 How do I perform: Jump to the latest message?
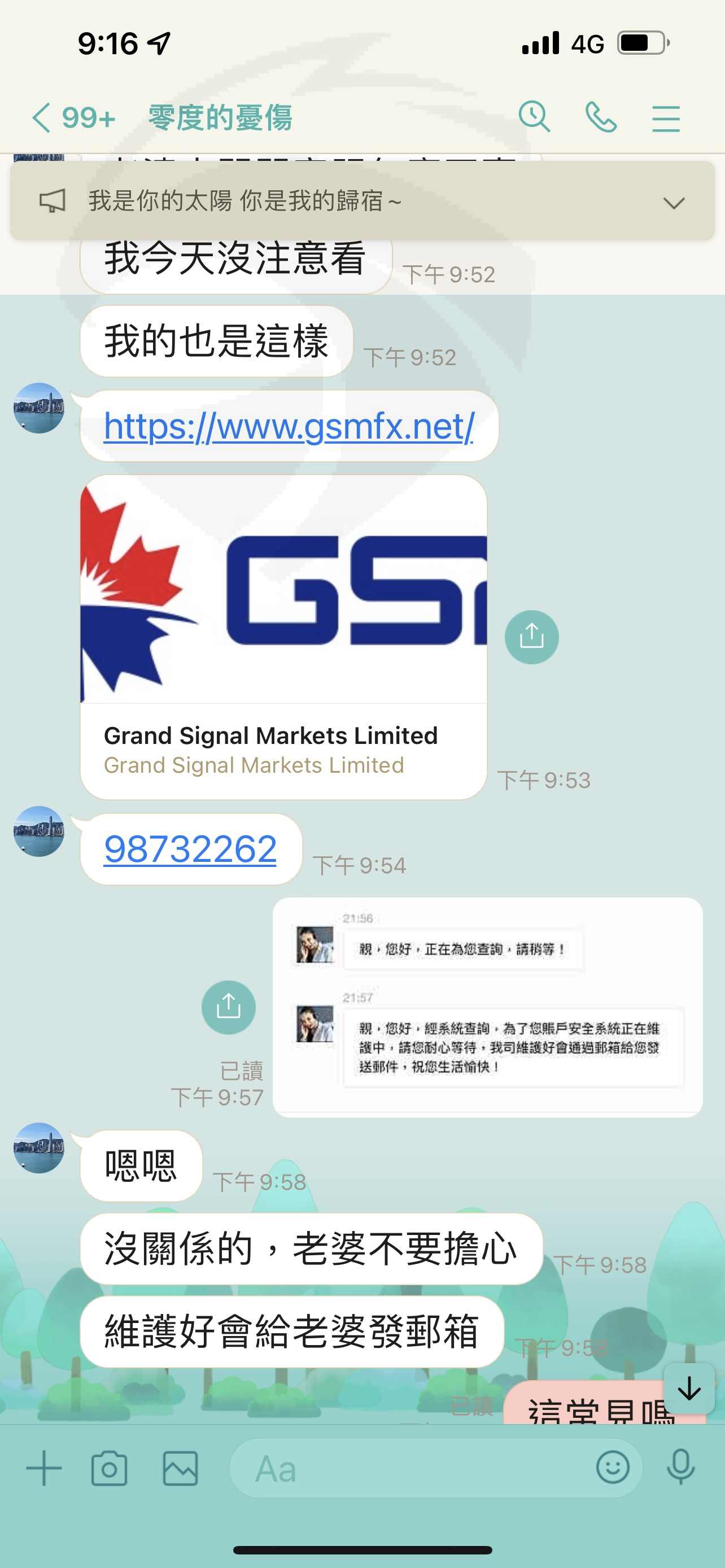689,1389
